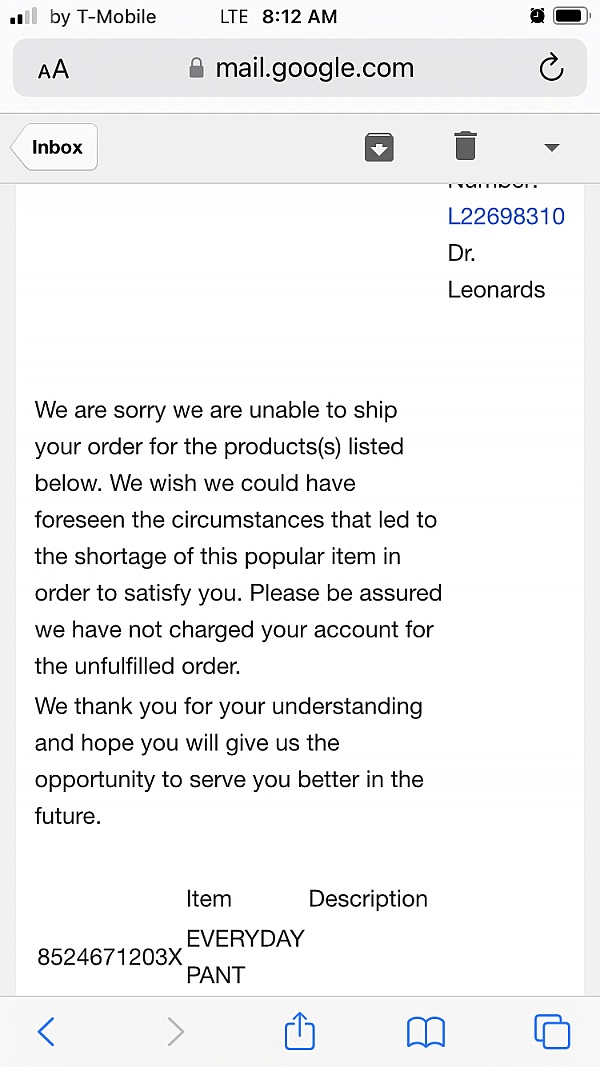Open order number link L22698310
Screen dimensions: 600x1067
coord(506,216)
